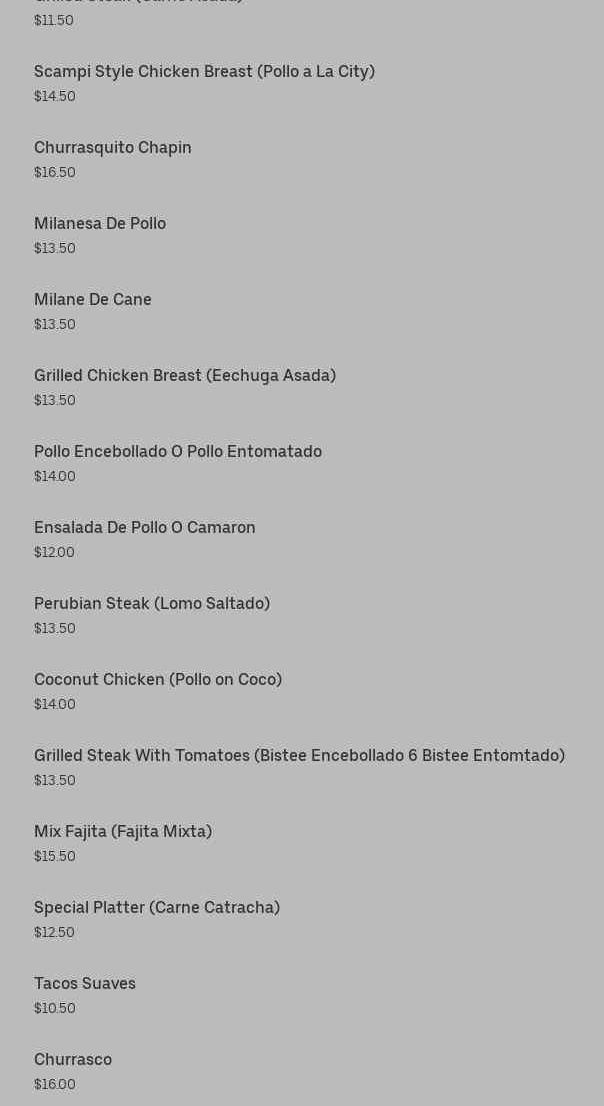Open Grilled Steak With Tomatoes item
The image size is (604, 1106).
(299, 756)
